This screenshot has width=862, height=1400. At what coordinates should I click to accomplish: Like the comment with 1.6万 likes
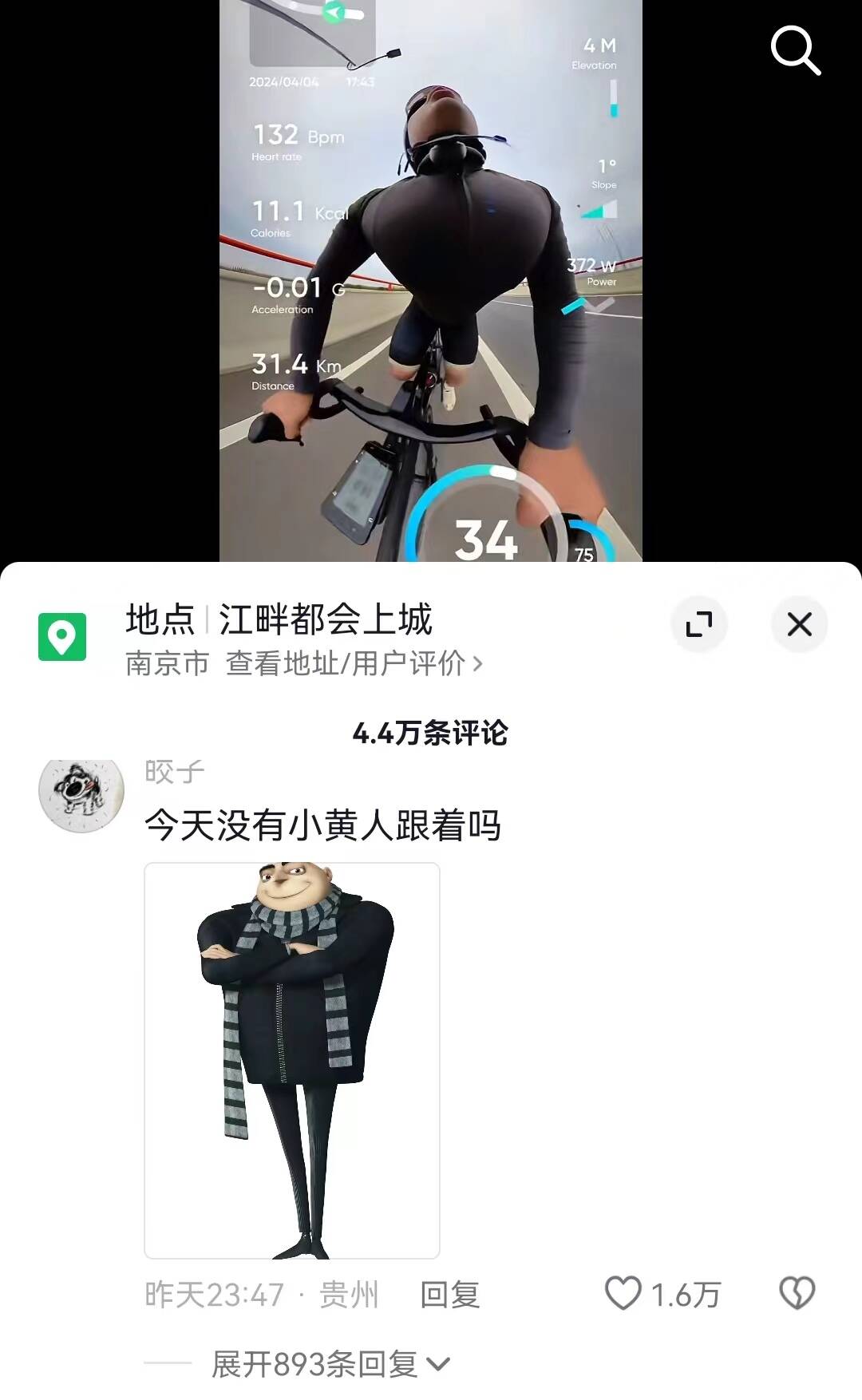[623, 1293]
